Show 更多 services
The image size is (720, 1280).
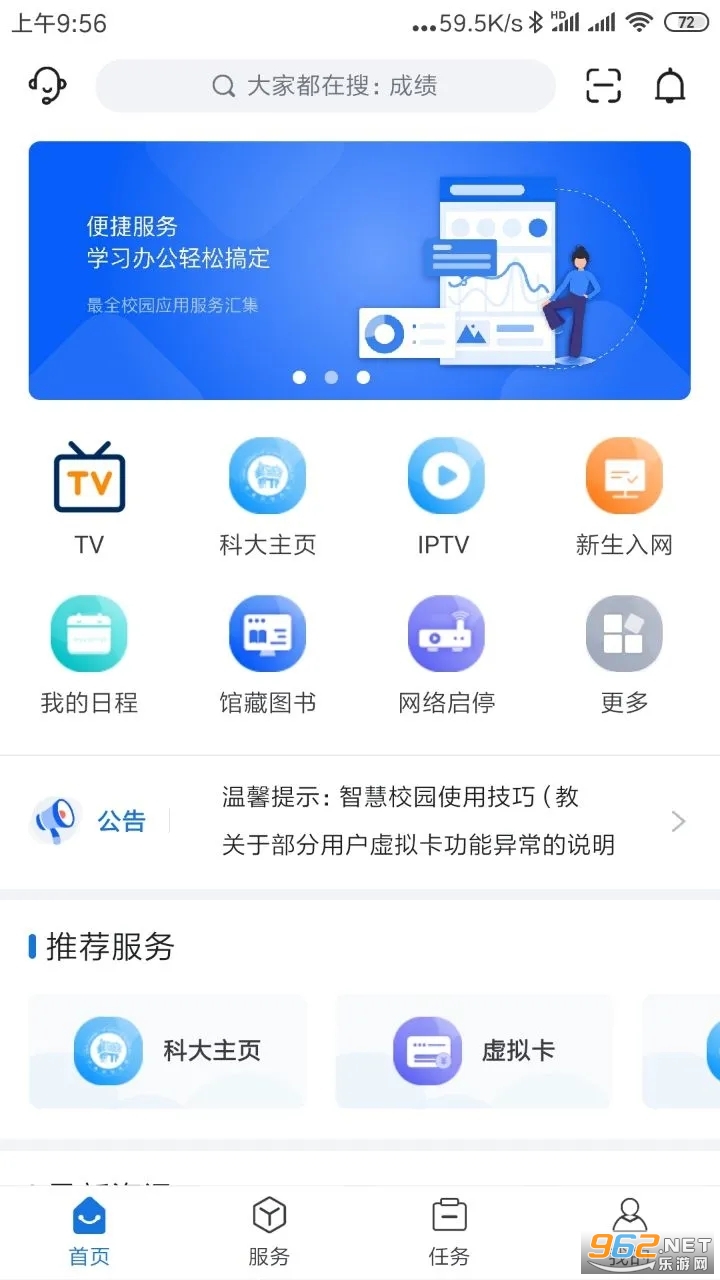pyautogui.click(x=624, y=655)
